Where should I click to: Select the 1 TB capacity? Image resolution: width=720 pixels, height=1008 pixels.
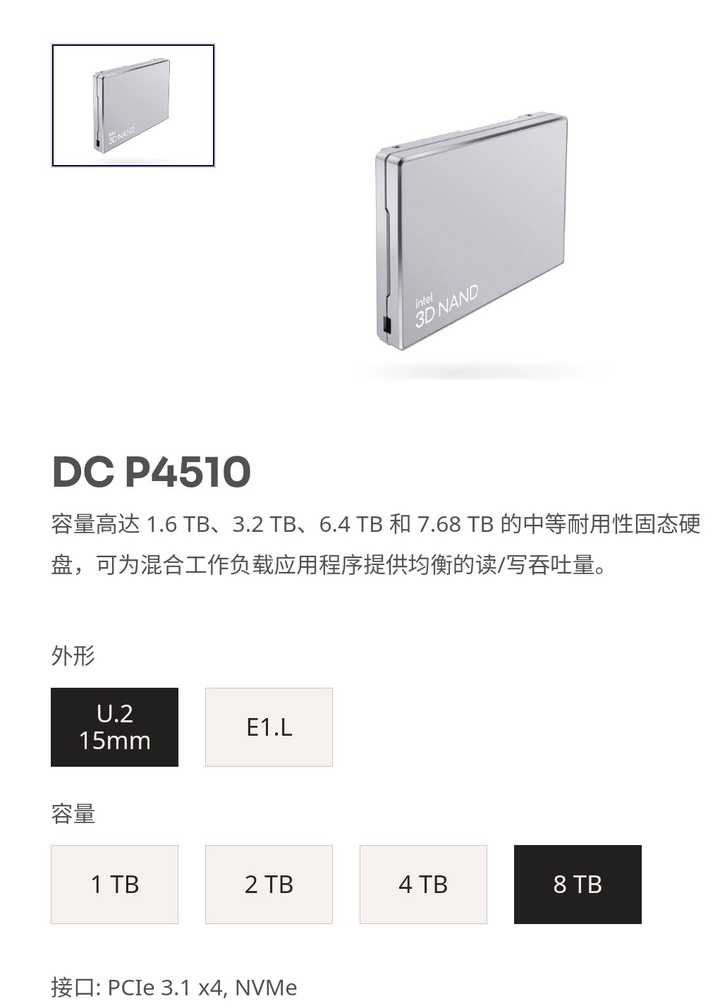[x=114, y=884]
